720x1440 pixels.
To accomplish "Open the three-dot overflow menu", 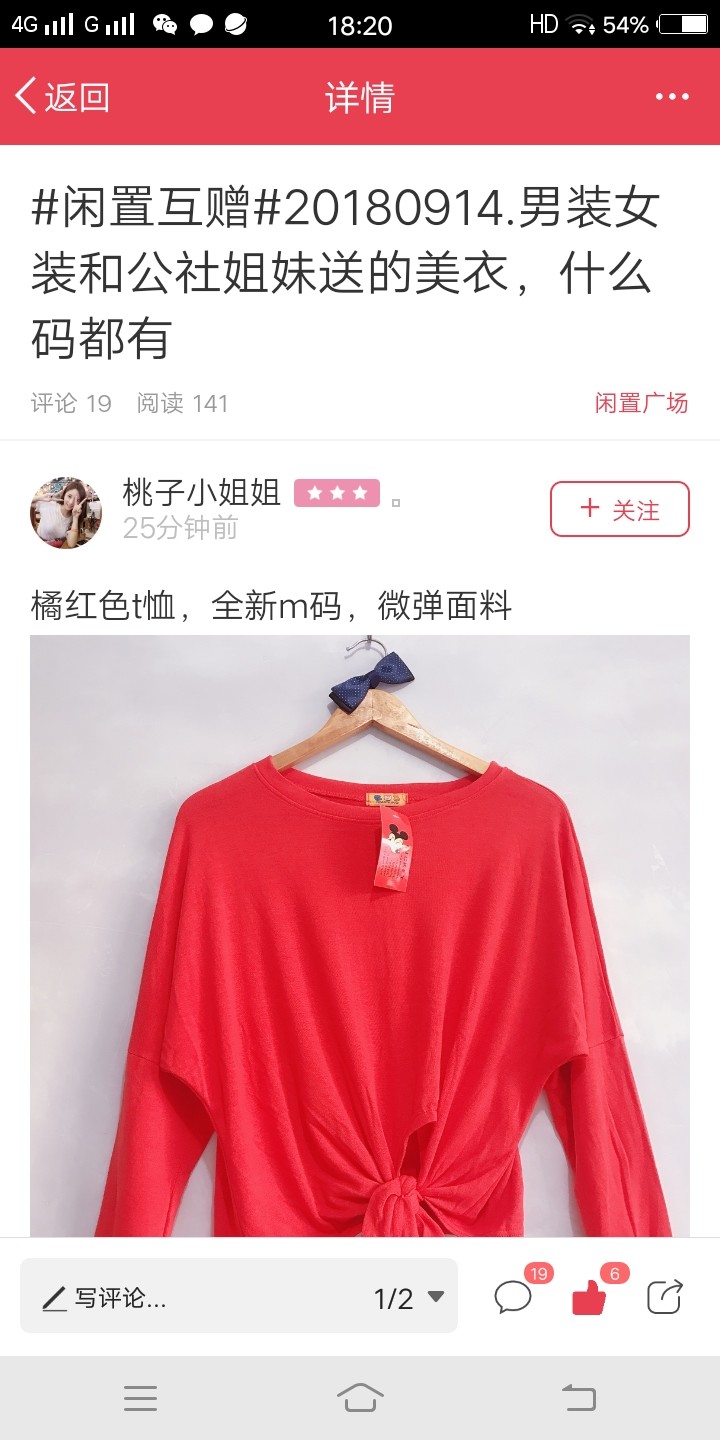I will pyautogui.click(x=672, y=97).
